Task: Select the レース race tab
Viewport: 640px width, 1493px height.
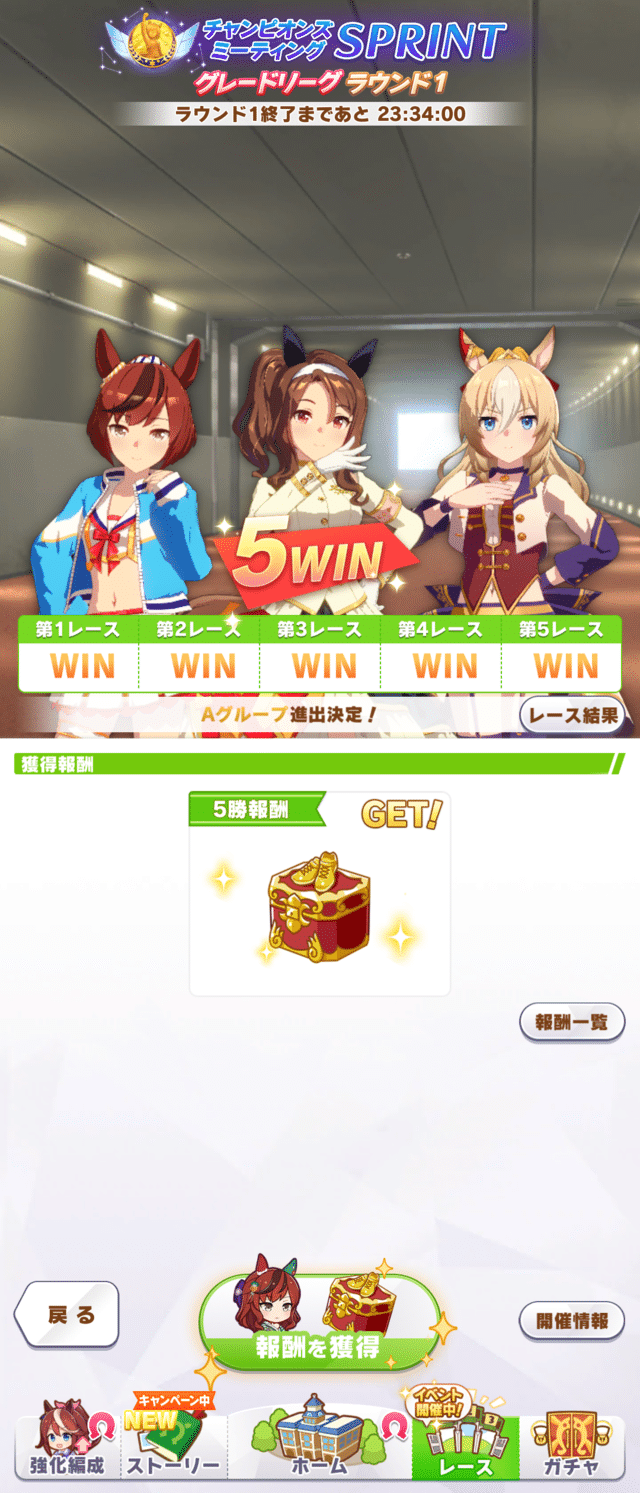Action: (x=465, y=1445)
